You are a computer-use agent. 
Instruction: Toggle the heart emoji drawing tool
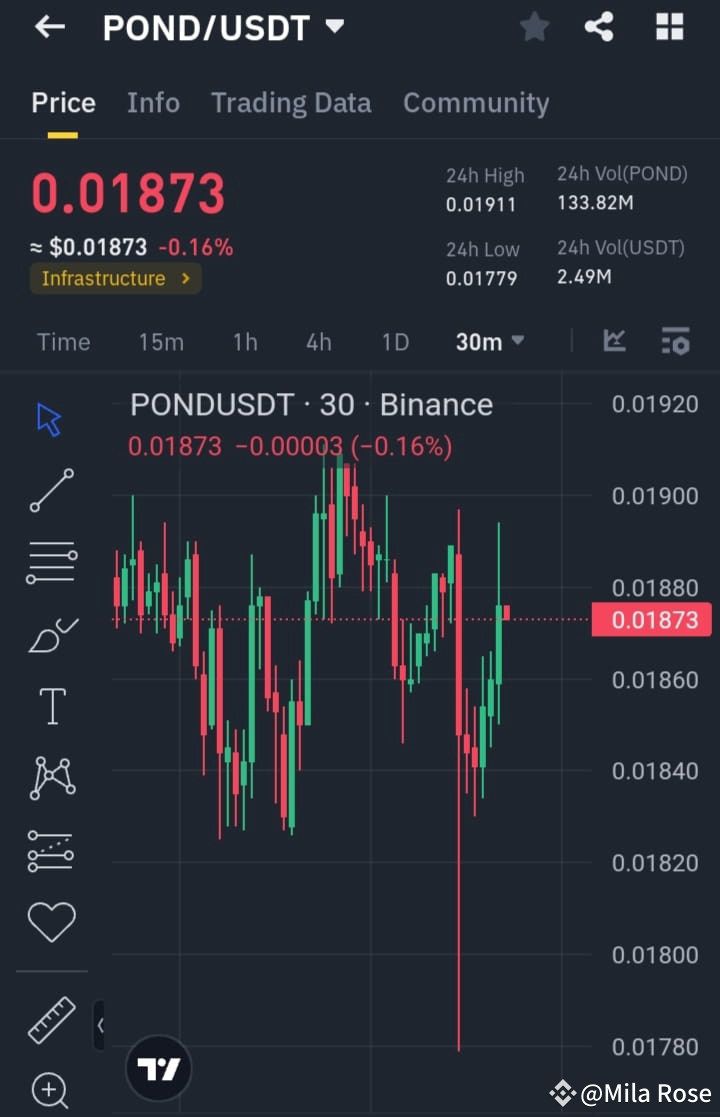[50, 922]
